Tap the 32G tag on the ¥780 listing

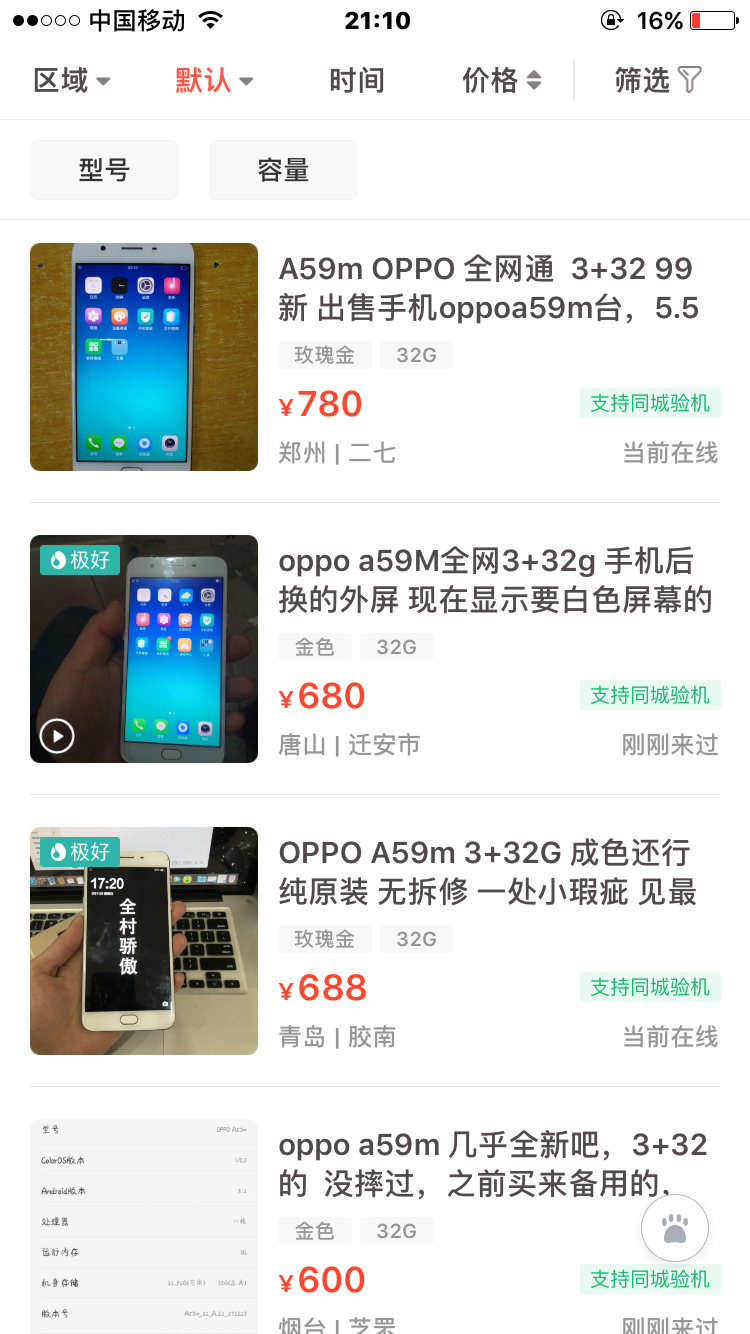point(417,354)
